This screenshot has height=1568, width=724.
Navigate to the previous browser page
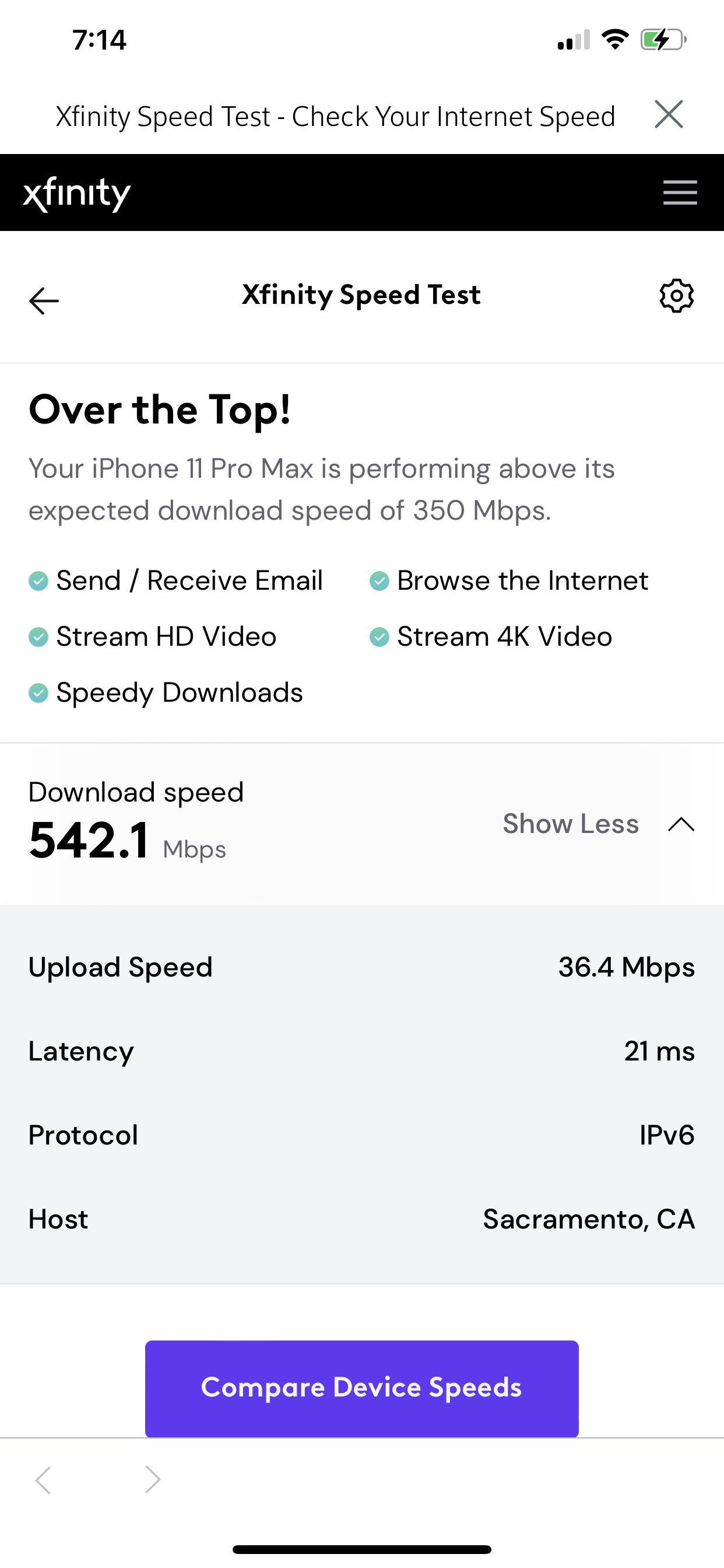(43, 1480)
